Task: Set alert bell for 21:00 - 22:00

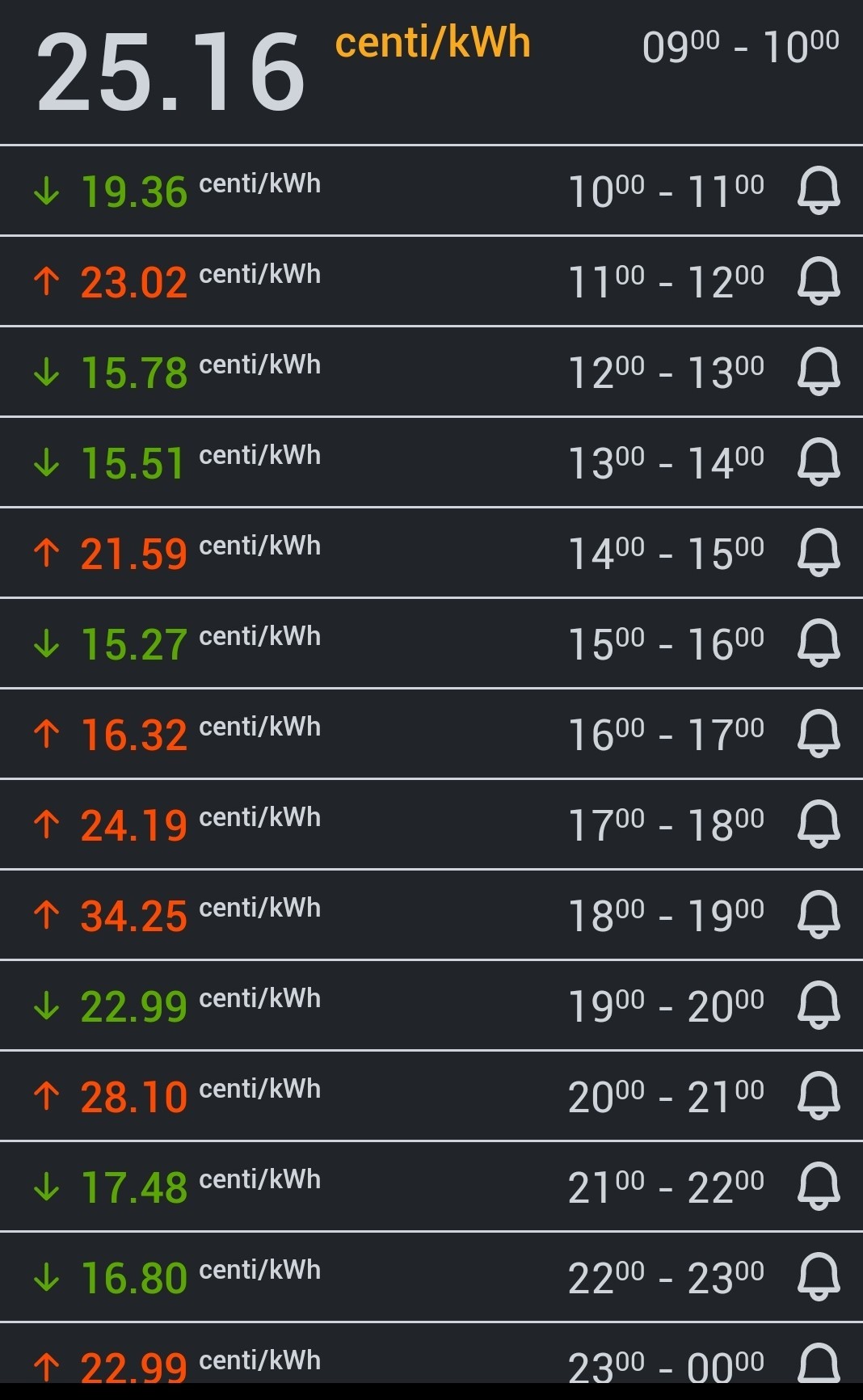Action: (x=819, y=1187)
